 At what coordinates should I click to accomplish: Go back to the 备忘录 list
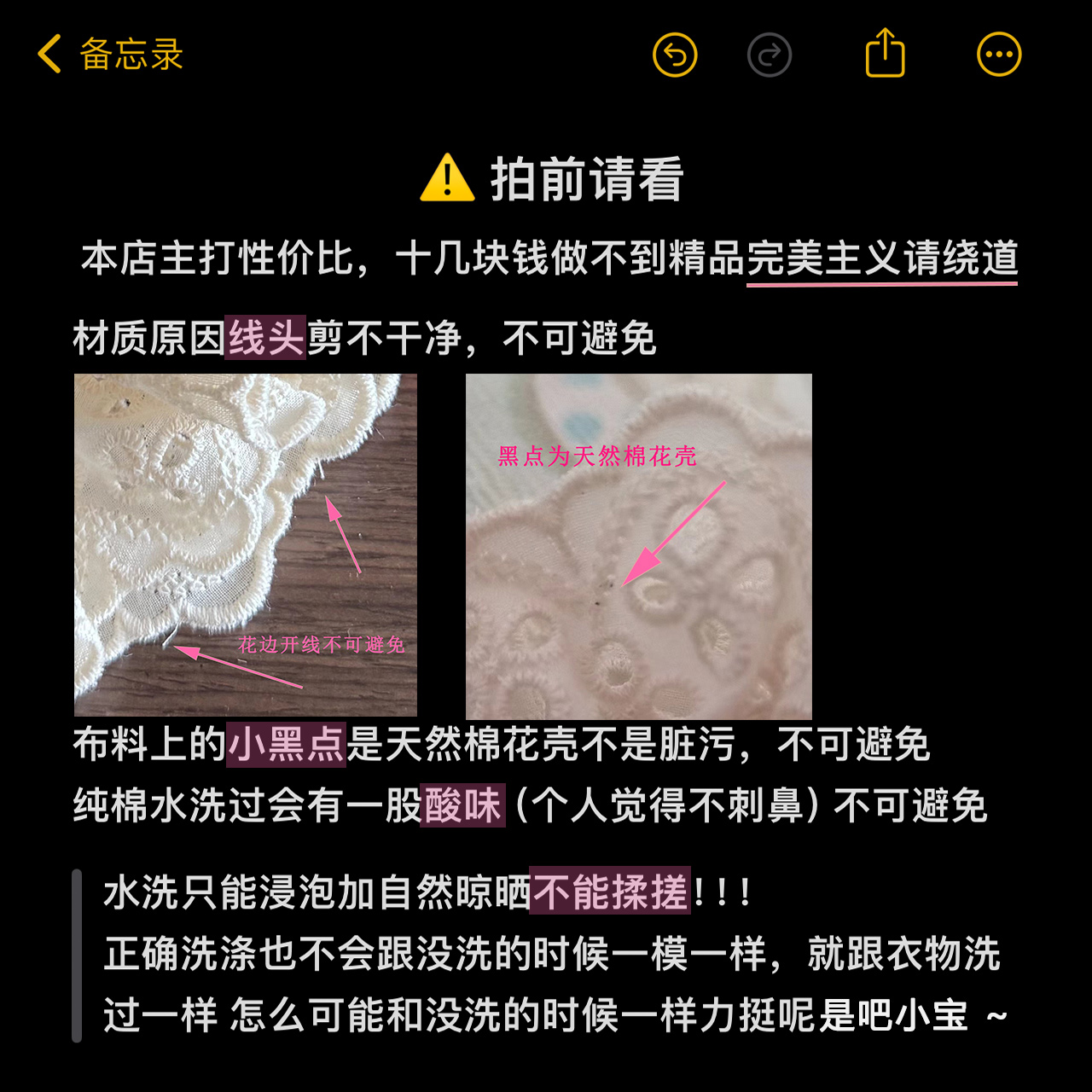point(109,55)
